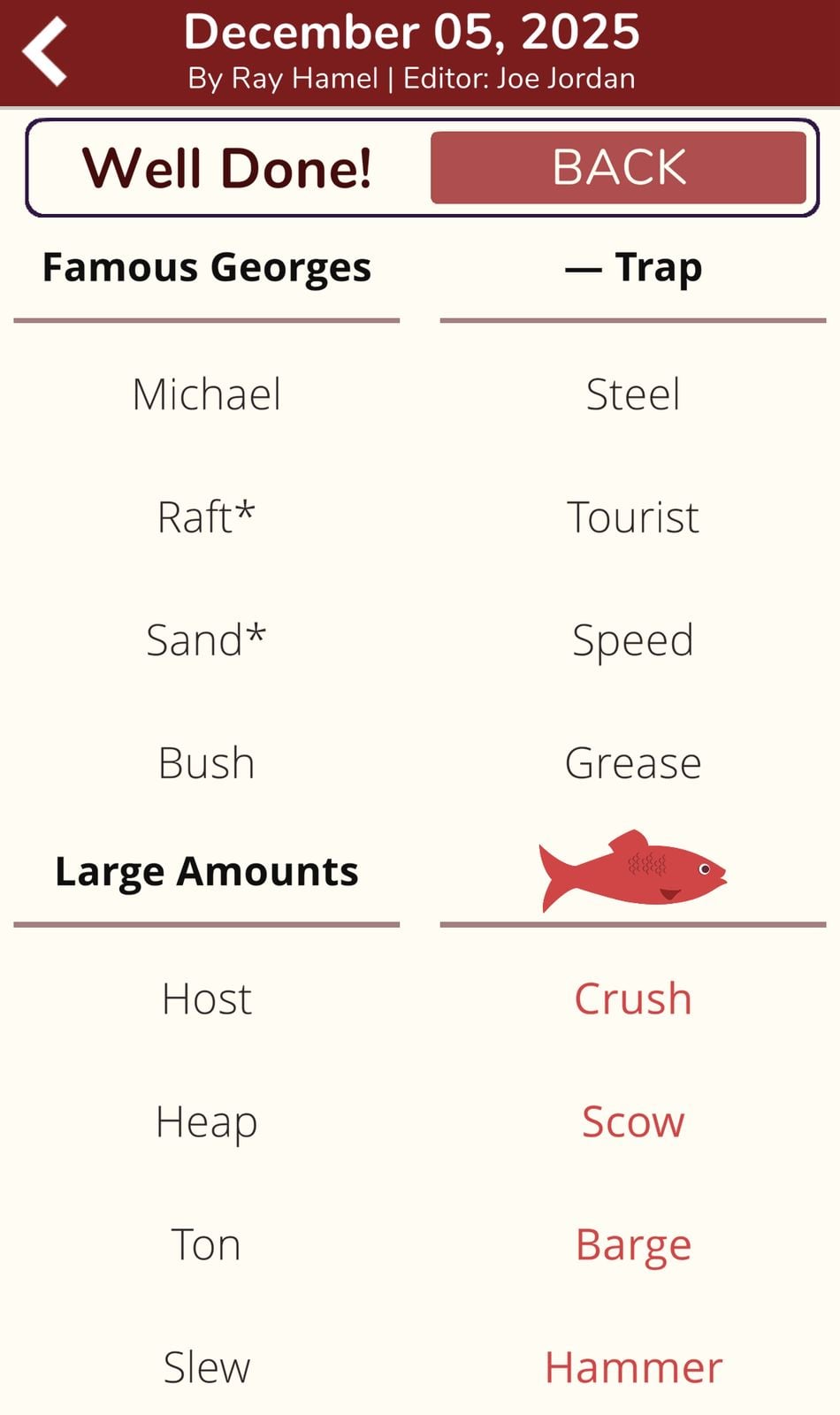840x1415 pixels.
Task: Click the Heap answer
Action: tap(205, 1121)
